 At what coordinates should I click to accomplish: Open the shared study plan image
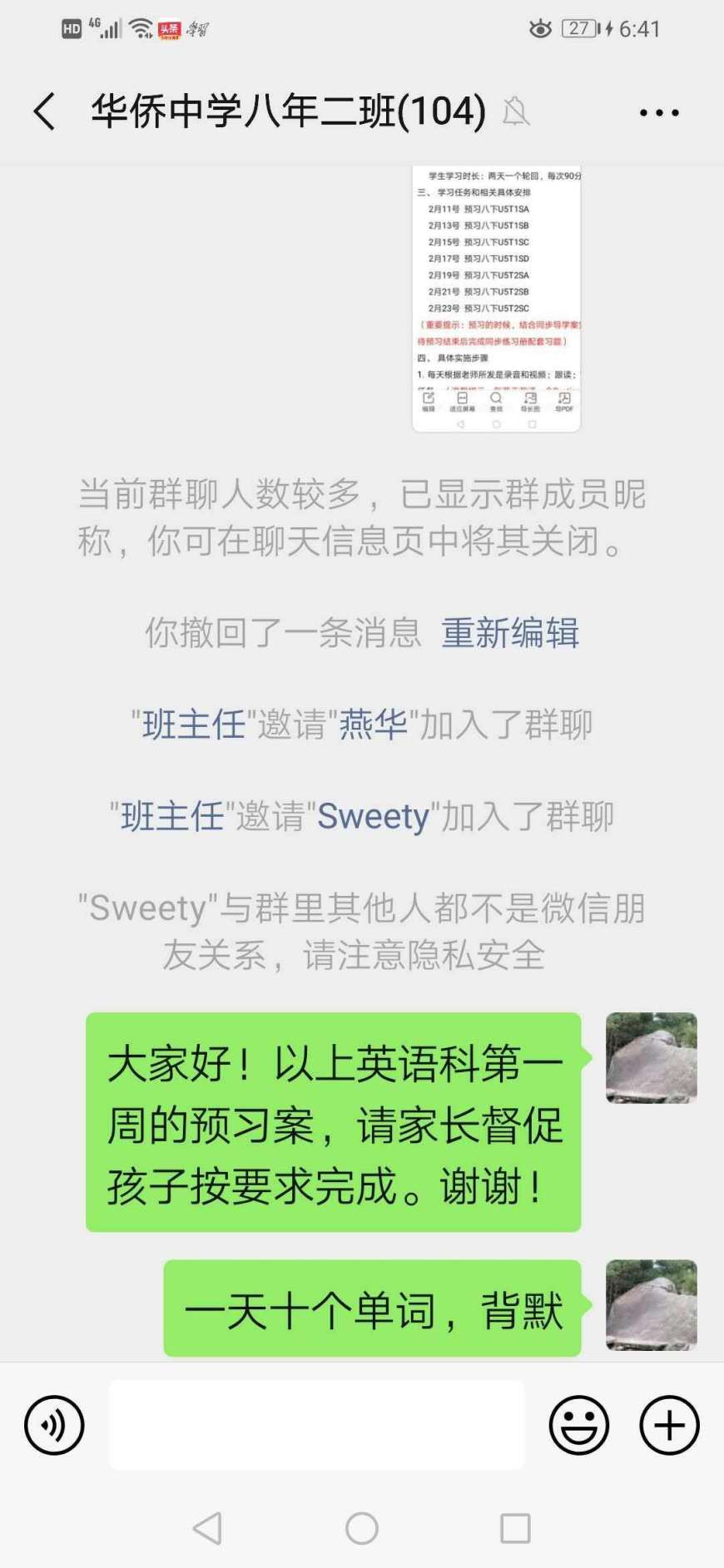coord(496,298)
